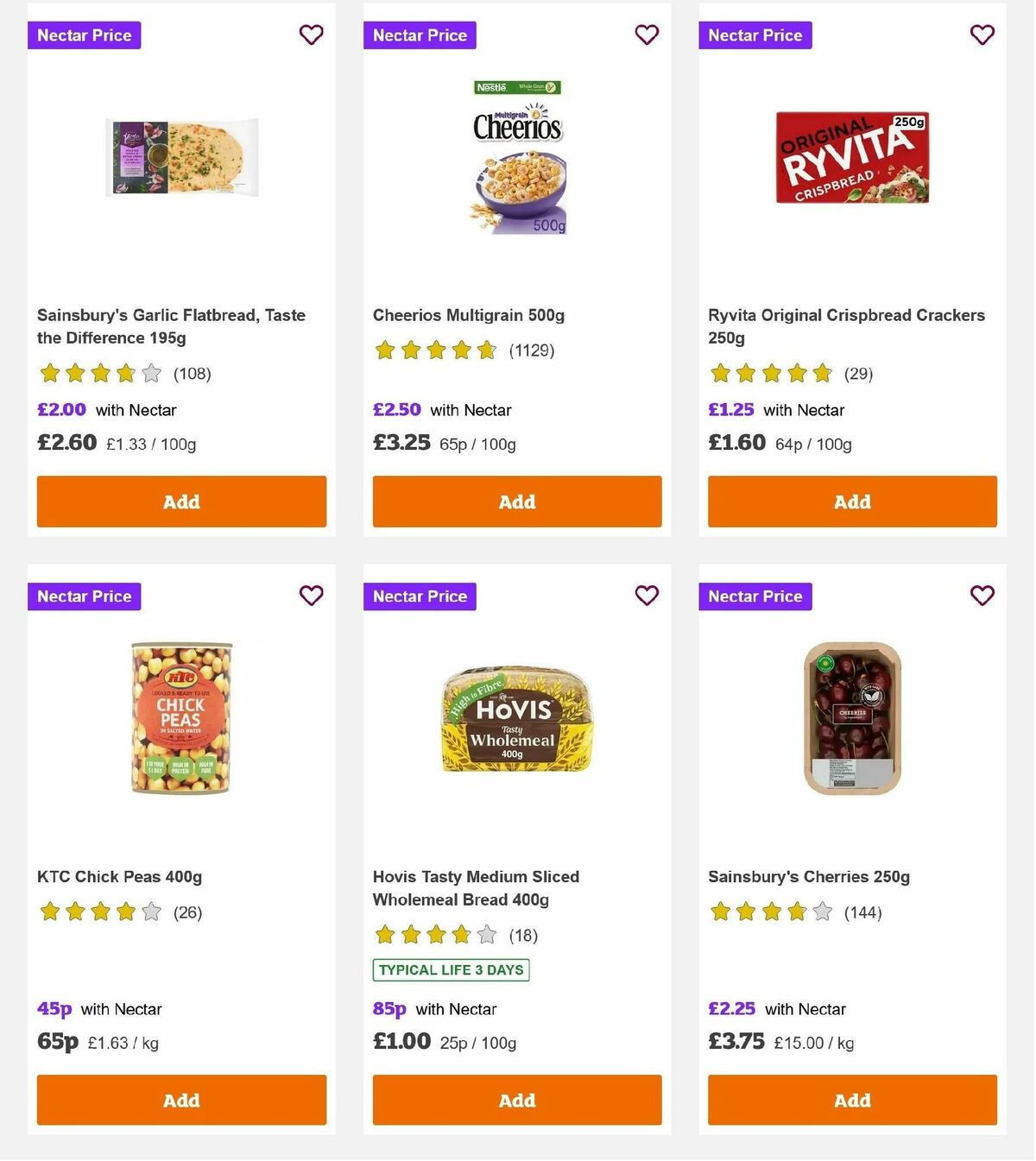This screenshot has width=1036, height=1161.
Task: Click the heart icon on KTC Chick Peas
Action: [311, 596]
